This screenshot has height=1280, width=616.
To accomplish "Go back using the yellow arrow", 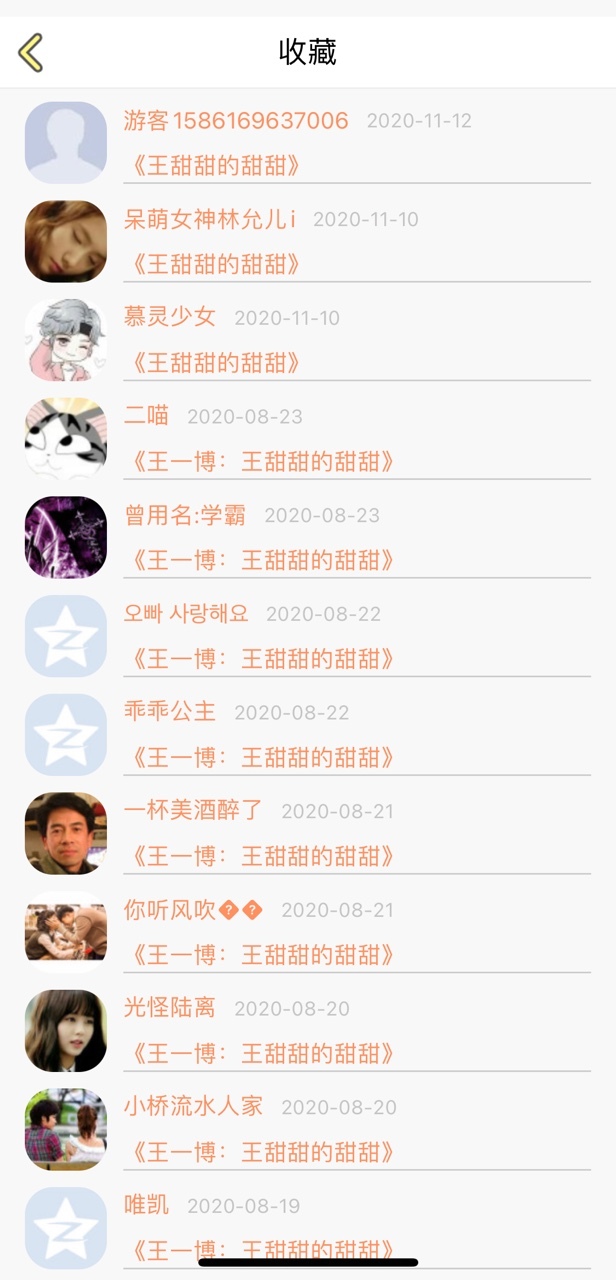I will tap(31, 52).
